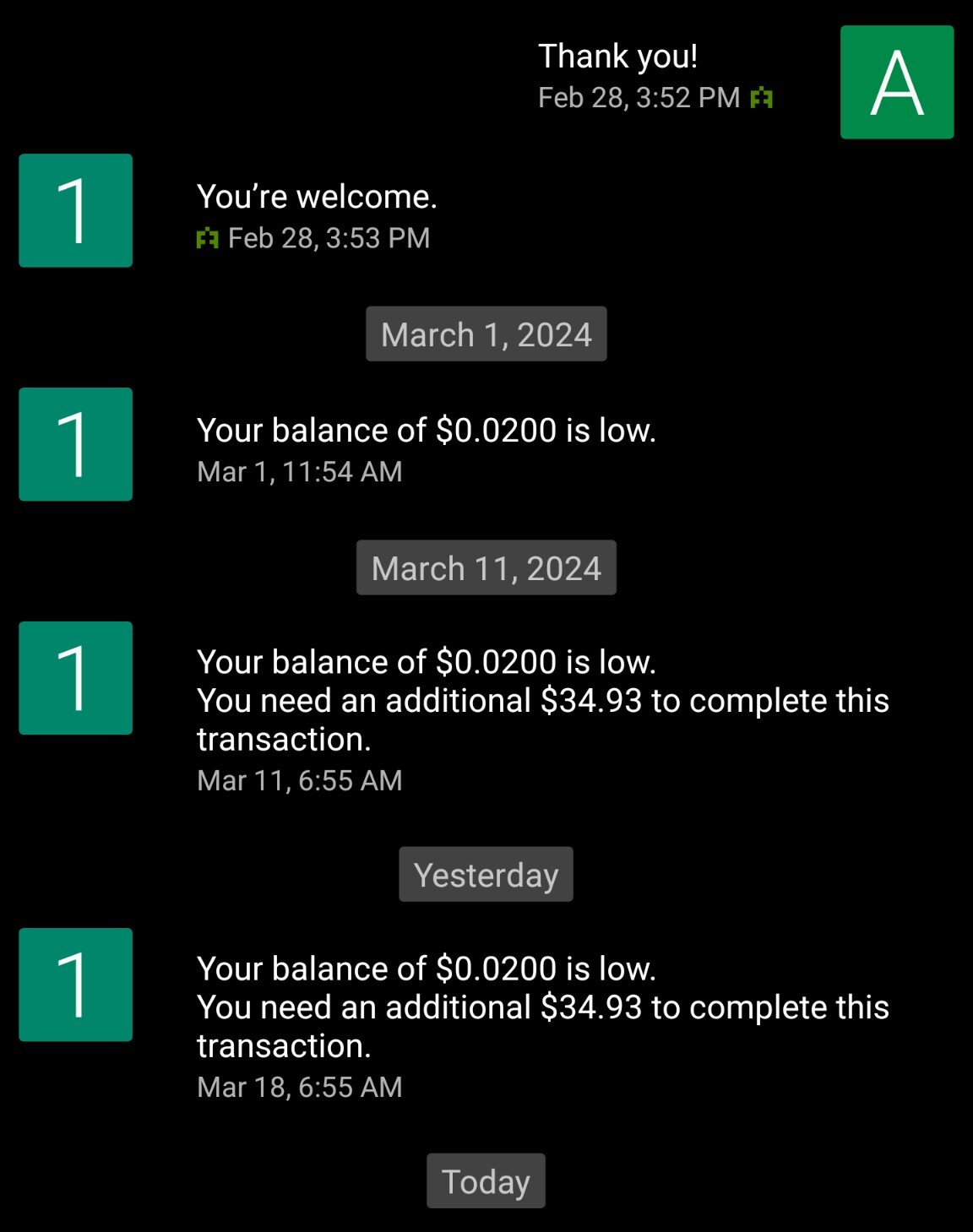Open contact avatar next to You're welcome

(x=75, y=210)
